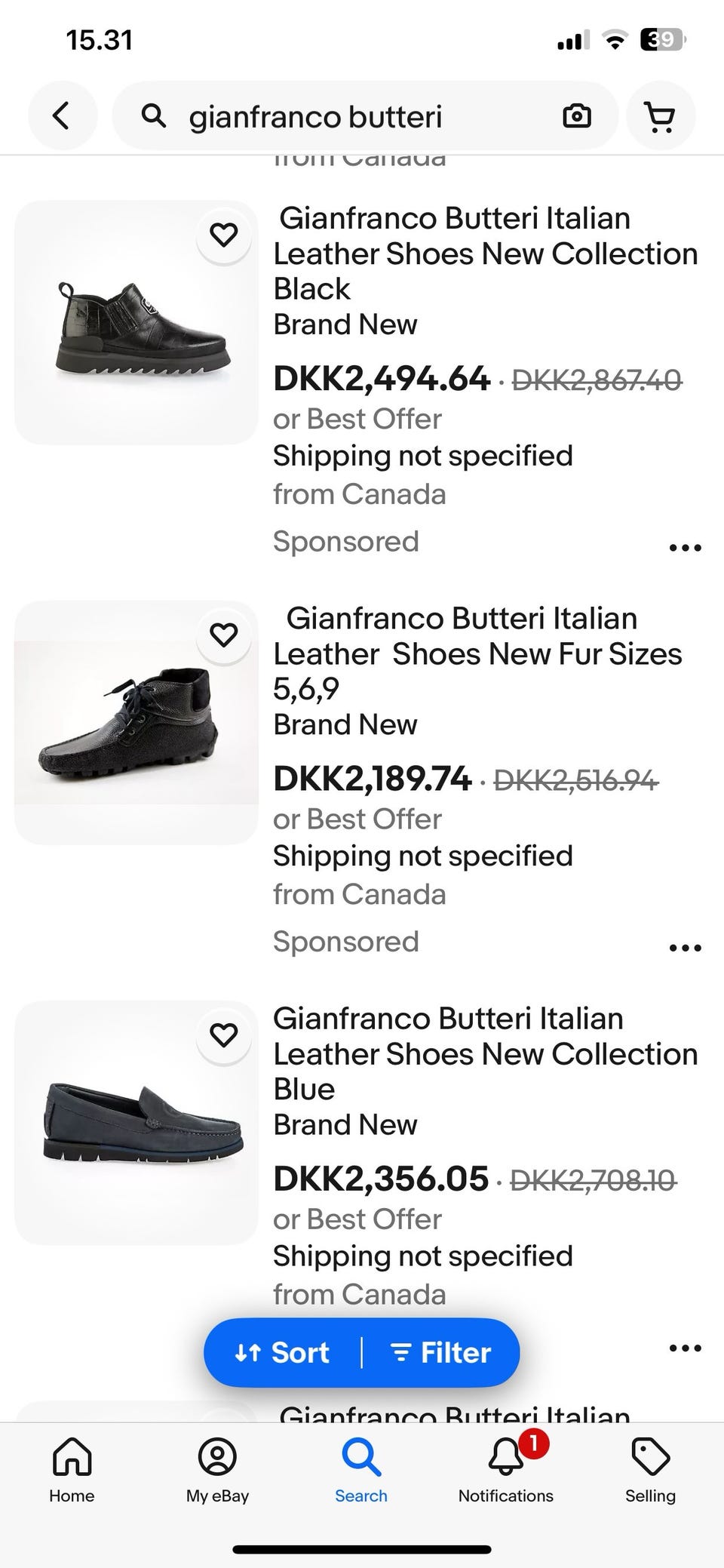Open the Blue New Collection shoes listing
The height and width of the screenshot is (1568, 724).
click(484, 1053)
